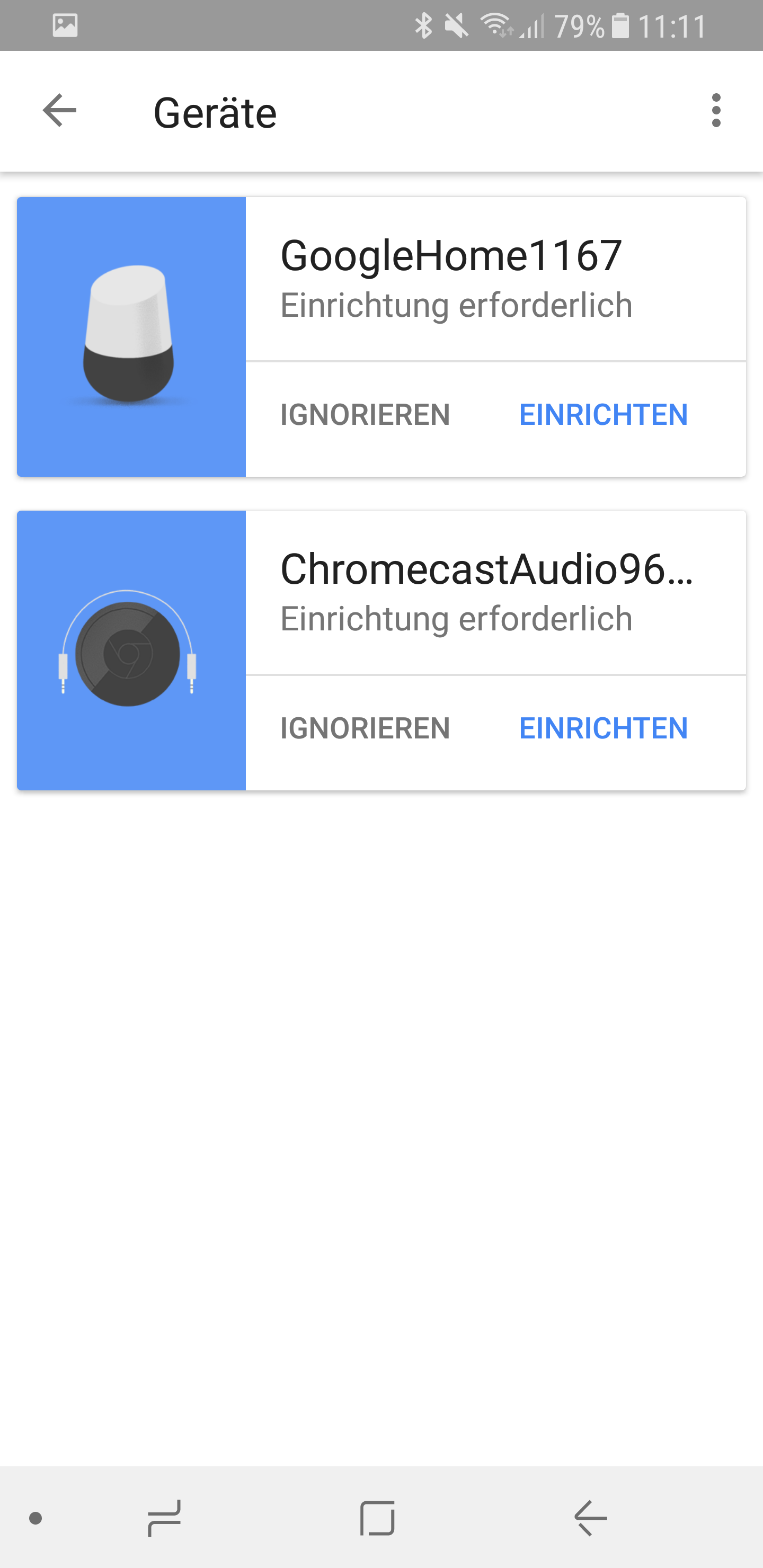
Task: Open the three-dot overflow menu
Action: [715, 111]
